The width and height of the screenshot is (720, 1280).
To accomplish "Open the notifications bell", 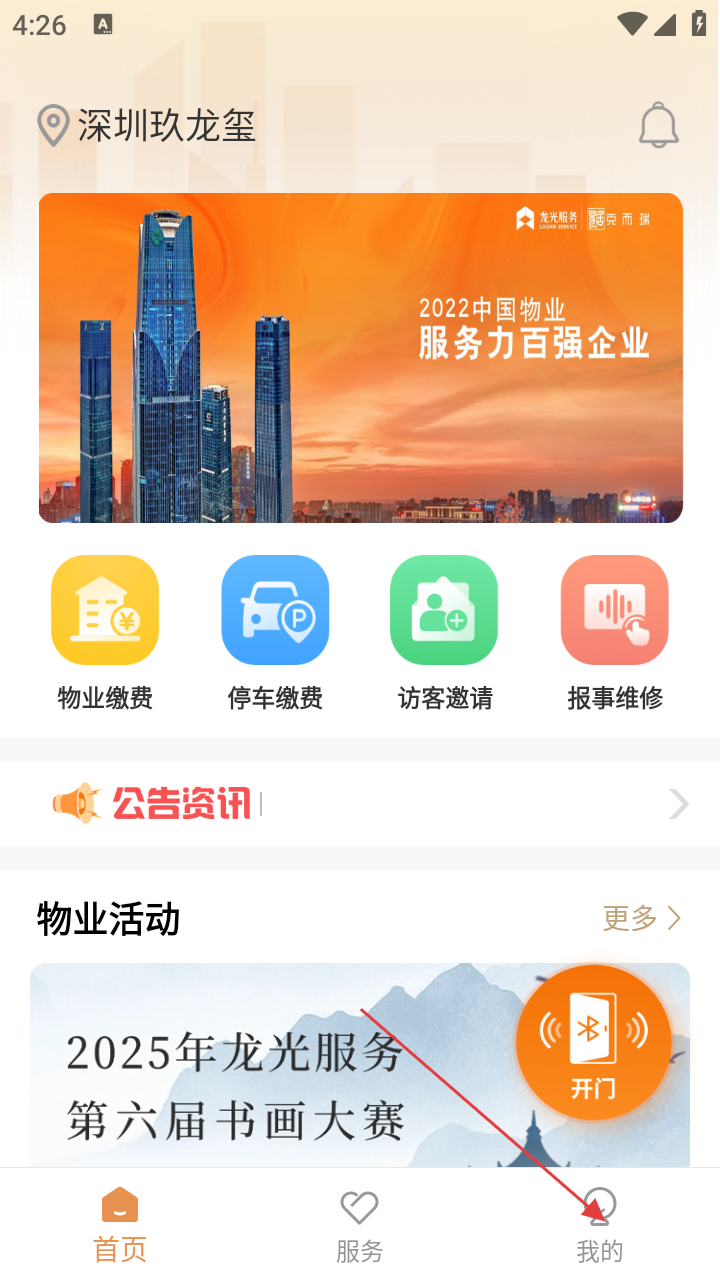I will (659, 126).
